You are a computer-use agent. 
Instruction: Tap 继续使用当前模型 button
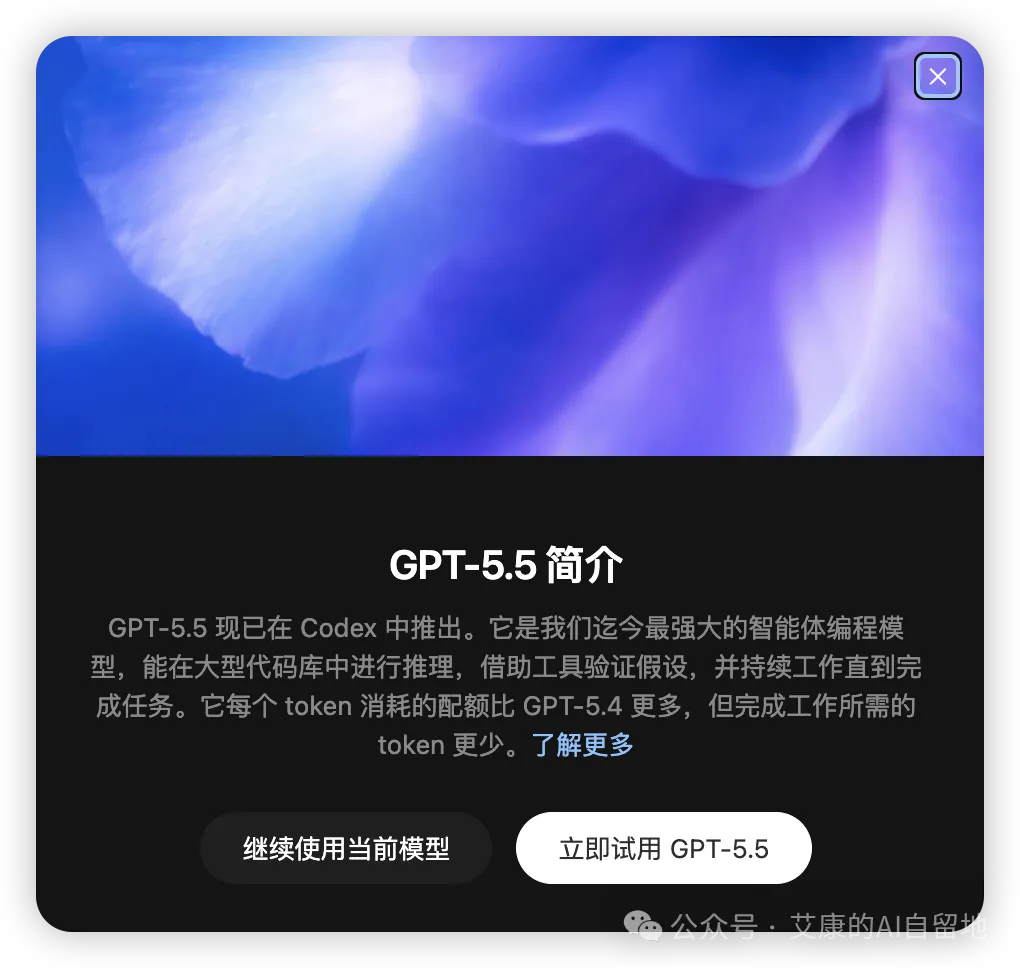[346, 849]
